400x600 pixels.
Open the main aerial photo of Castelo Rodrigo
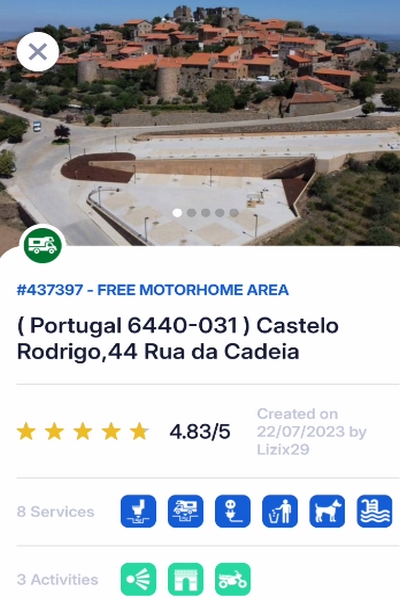coord(200,122)
